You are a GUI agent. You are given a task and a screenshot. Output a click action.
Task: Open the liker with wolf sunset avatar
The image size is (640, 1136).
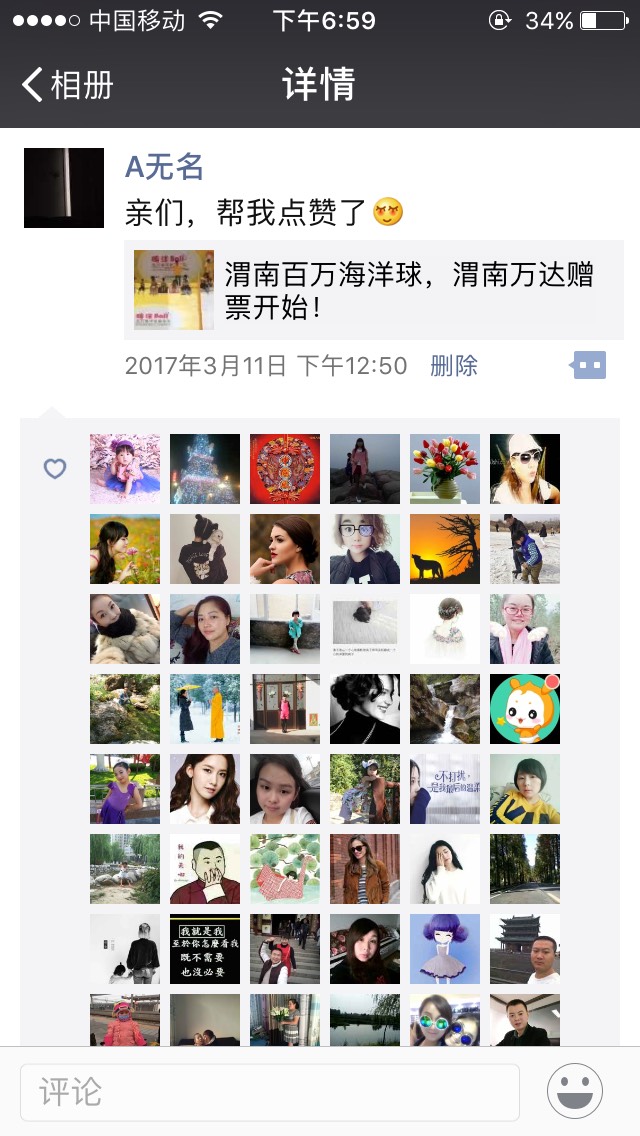pos(445,549)
